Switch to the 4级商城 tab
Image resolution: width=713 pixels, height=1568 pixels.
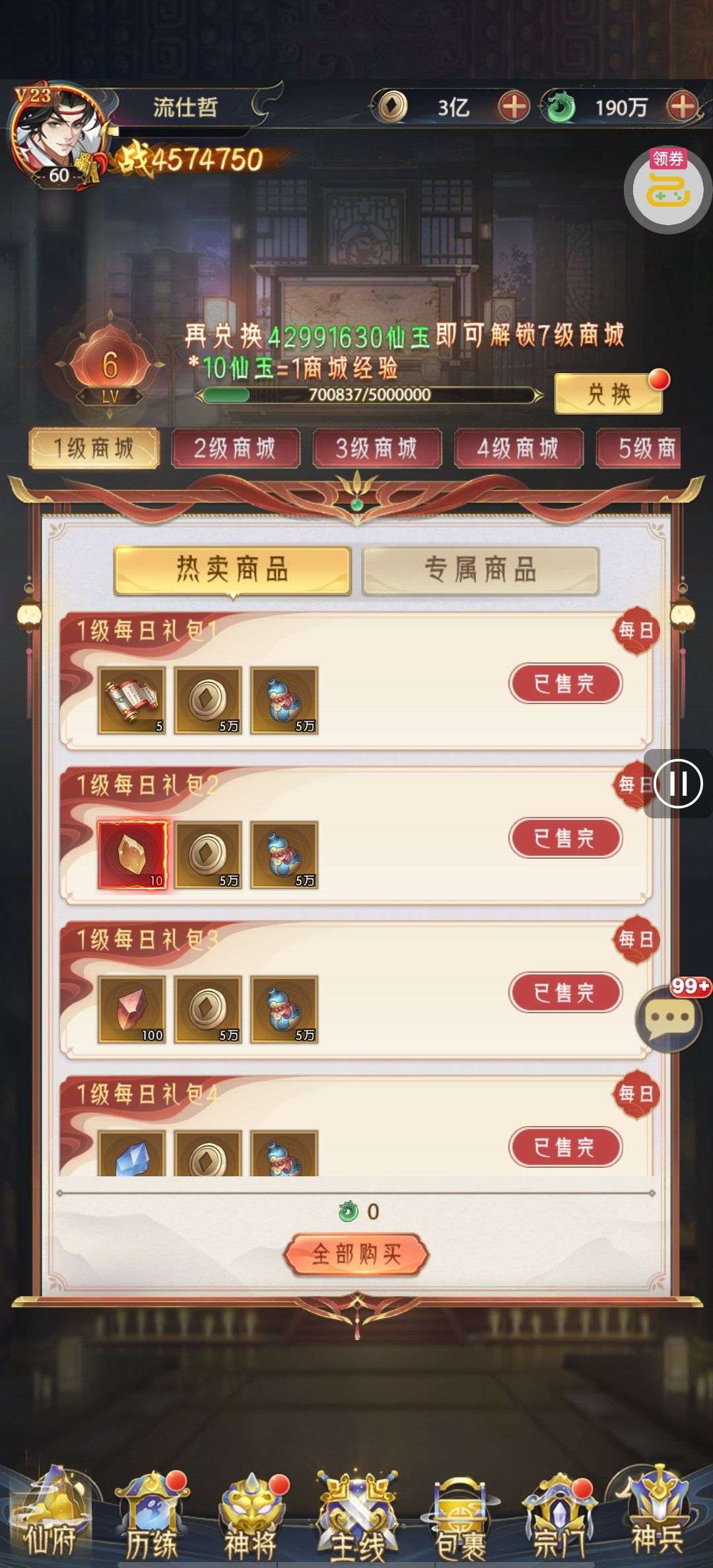(518, 449)
